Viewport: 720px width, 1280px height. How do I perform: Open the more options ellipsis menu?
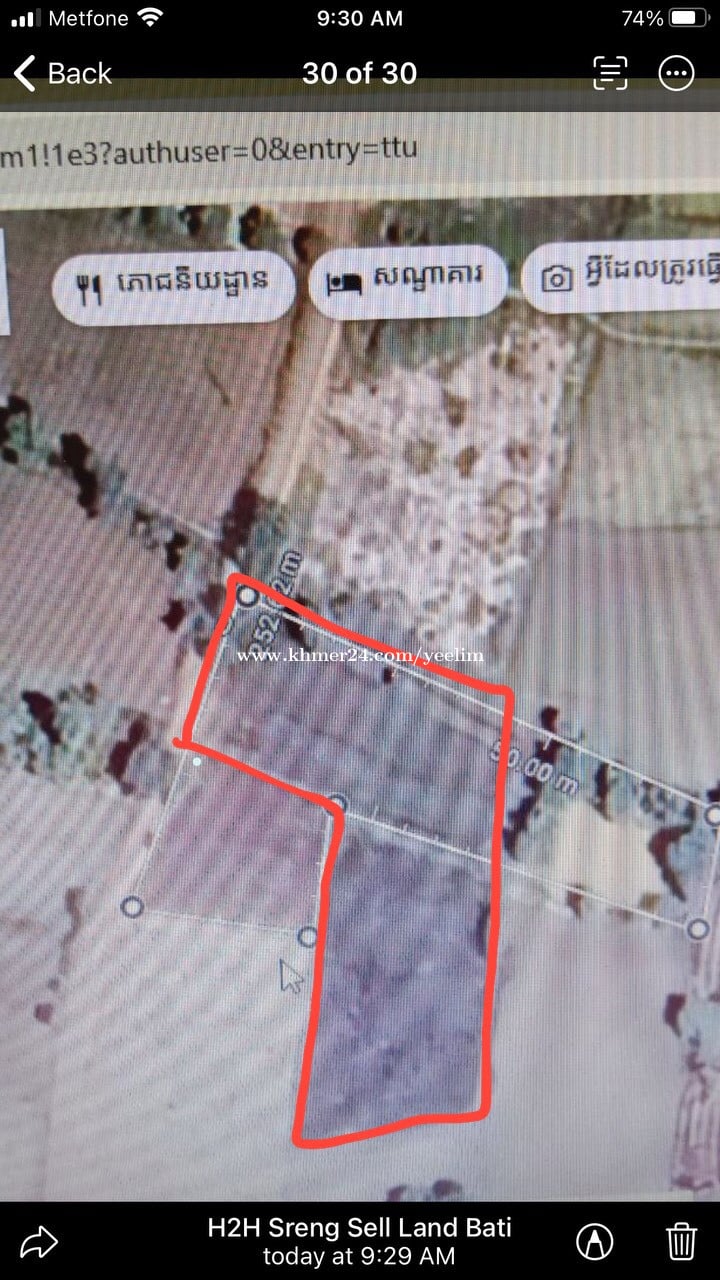[x=677, y=73]
